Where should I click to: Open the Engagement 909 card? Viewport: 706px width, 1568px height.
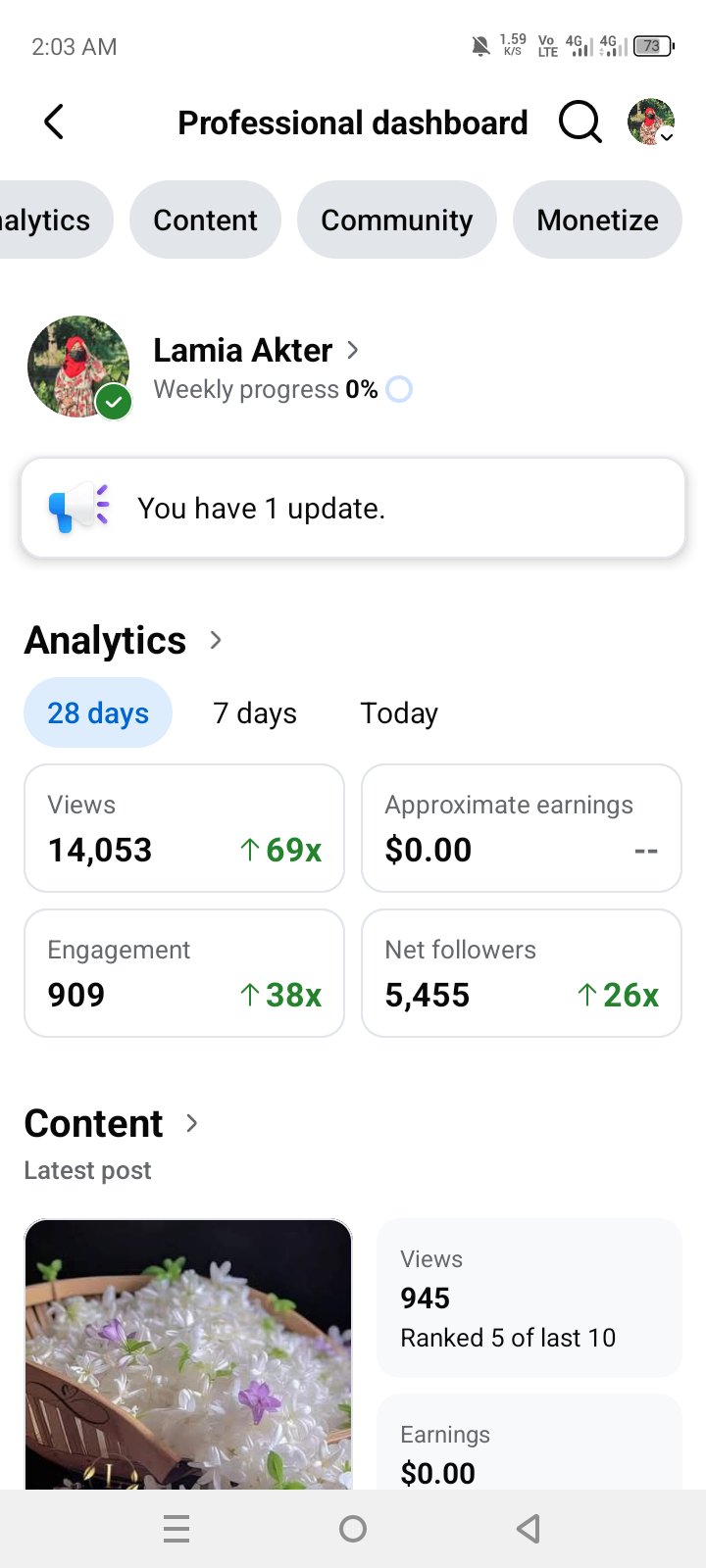point(184,973)
